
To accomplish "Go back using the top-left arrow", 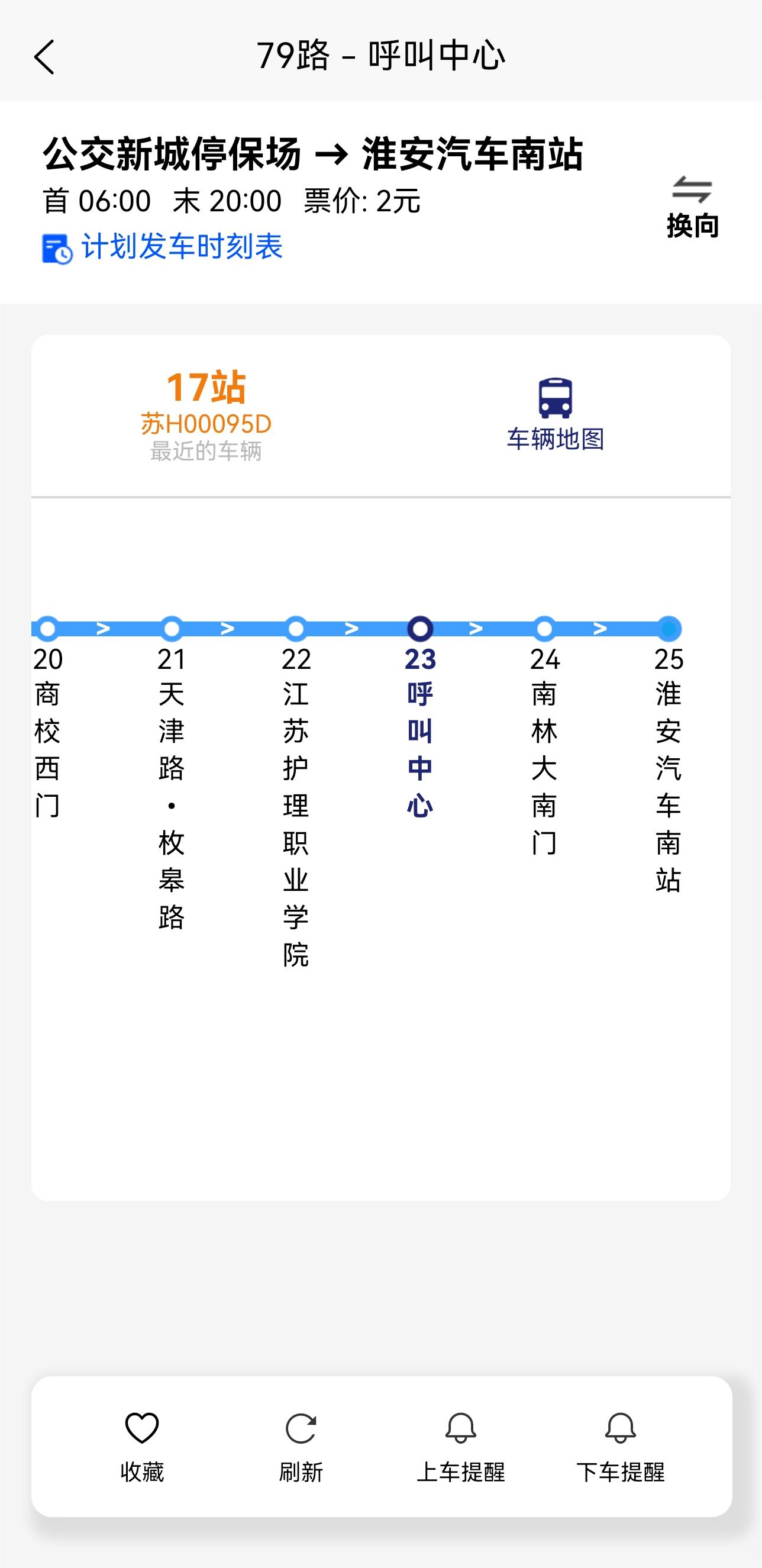I will point(44,57).
